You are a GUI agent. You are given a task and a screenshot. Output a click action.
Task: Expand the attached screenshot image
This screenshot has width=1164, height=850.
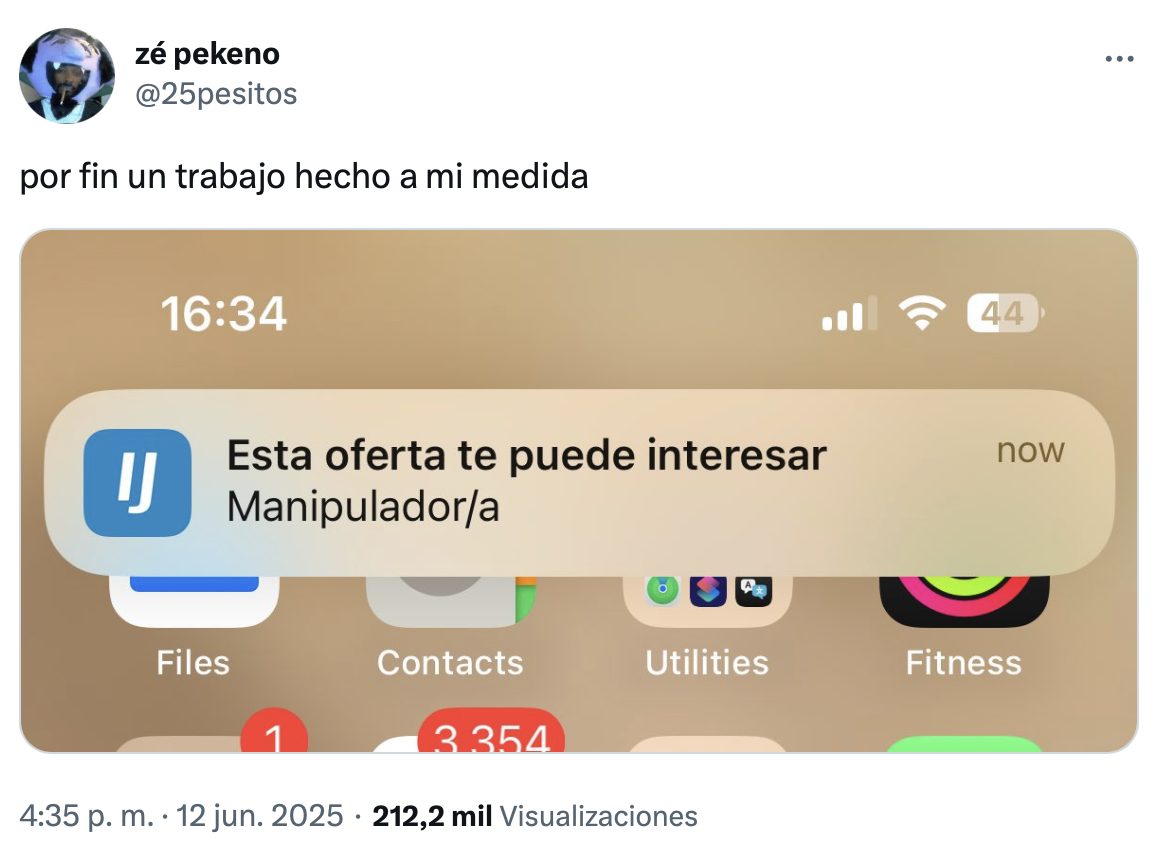point(578,490)
